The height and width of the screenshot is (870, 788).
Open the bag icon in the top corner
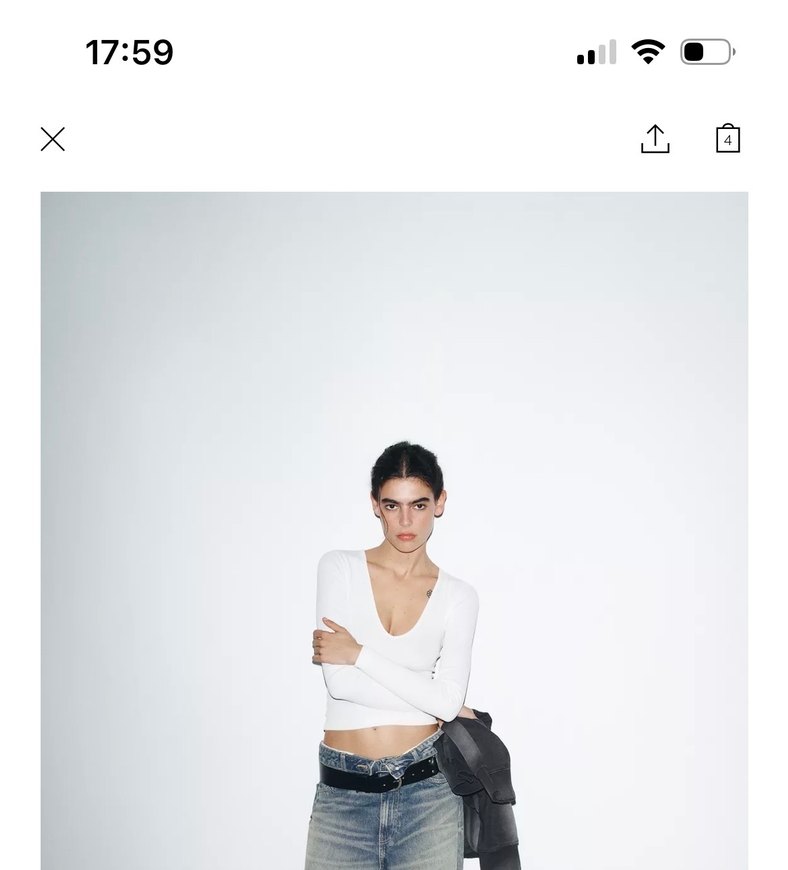tap(729, 140)
